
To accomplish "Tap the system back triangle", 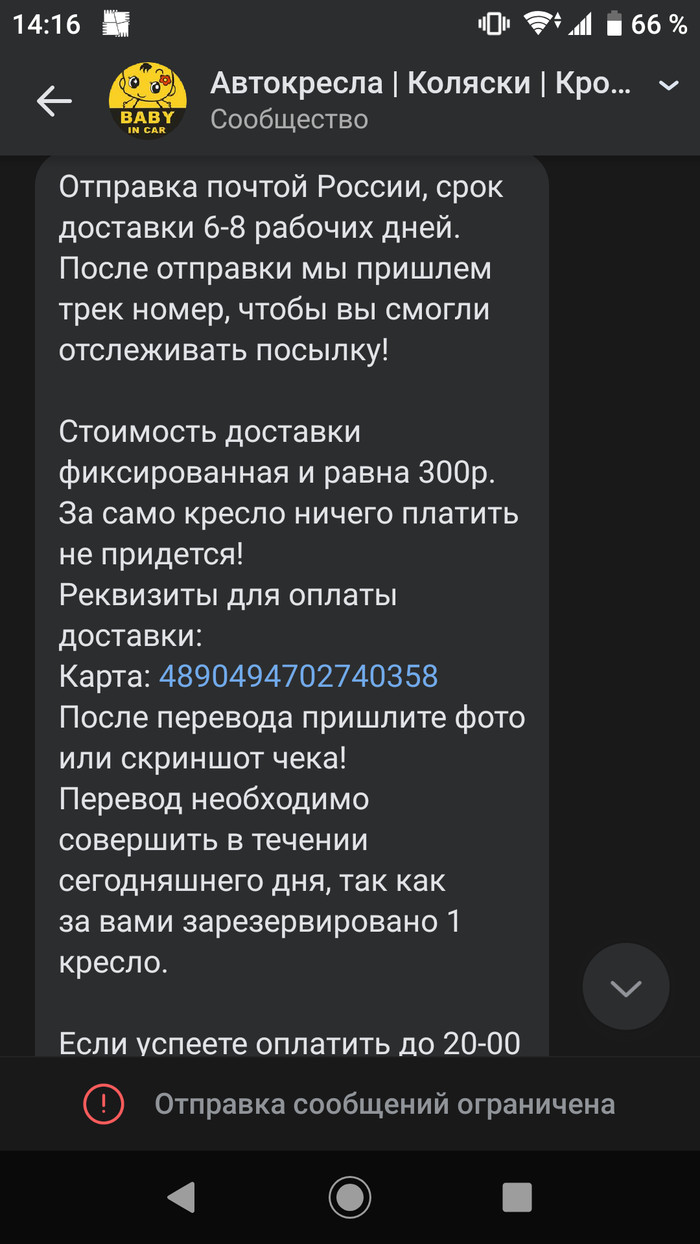I will click(x=181, y=1196).
